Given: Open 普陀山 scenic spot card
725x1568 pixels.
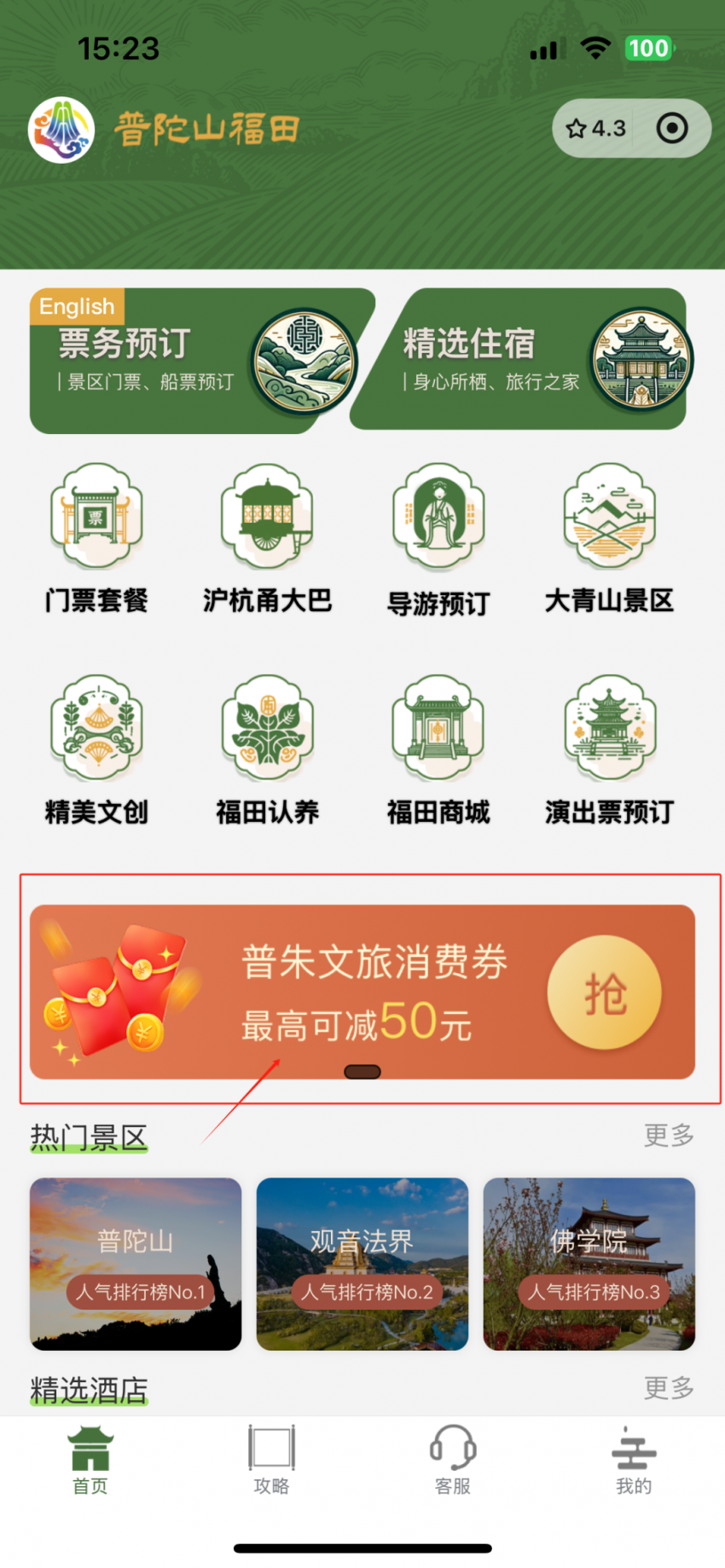Looking at the screenshot, I should pos(136,1264).
